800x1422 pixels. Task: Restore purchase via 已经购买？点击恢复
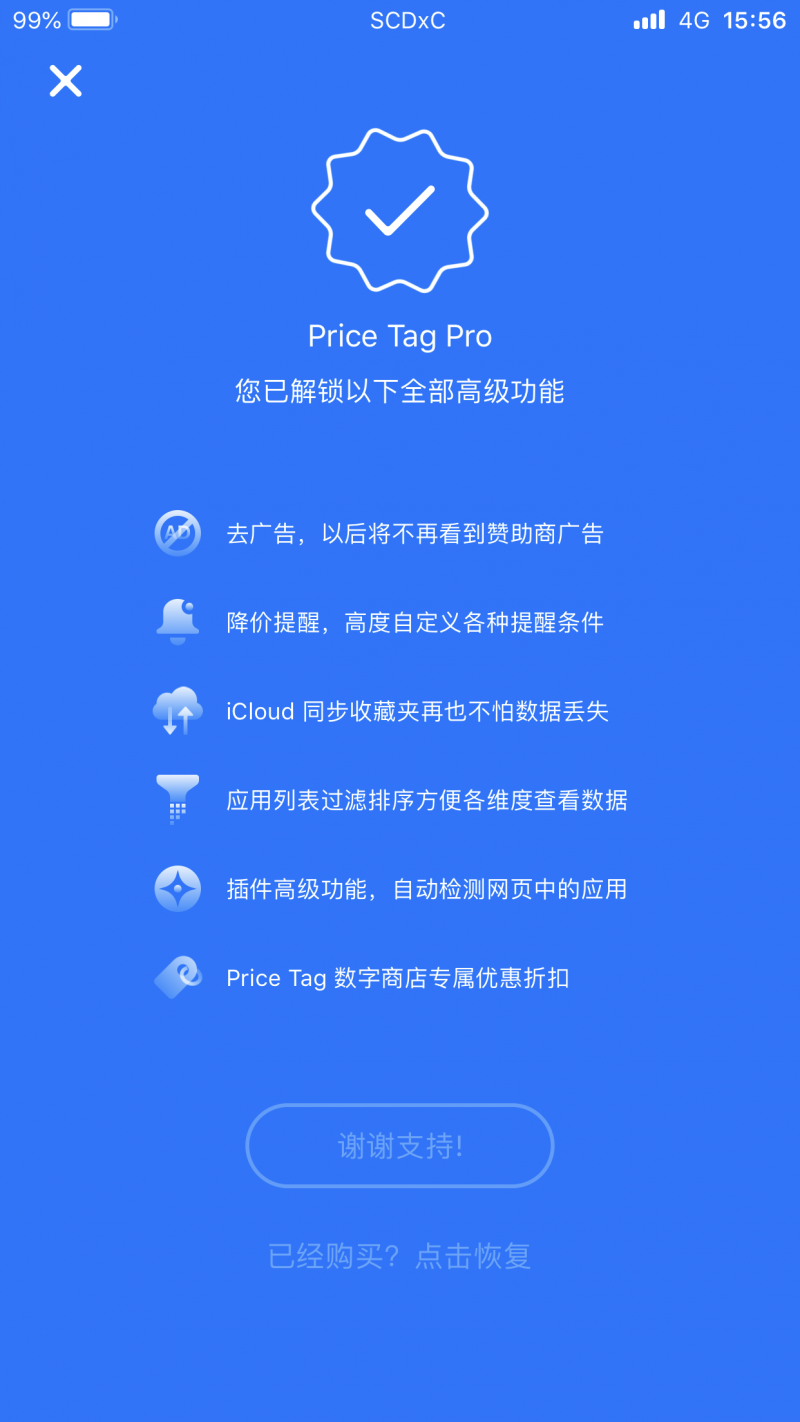pyautogui.click(x=400, y=1256)
